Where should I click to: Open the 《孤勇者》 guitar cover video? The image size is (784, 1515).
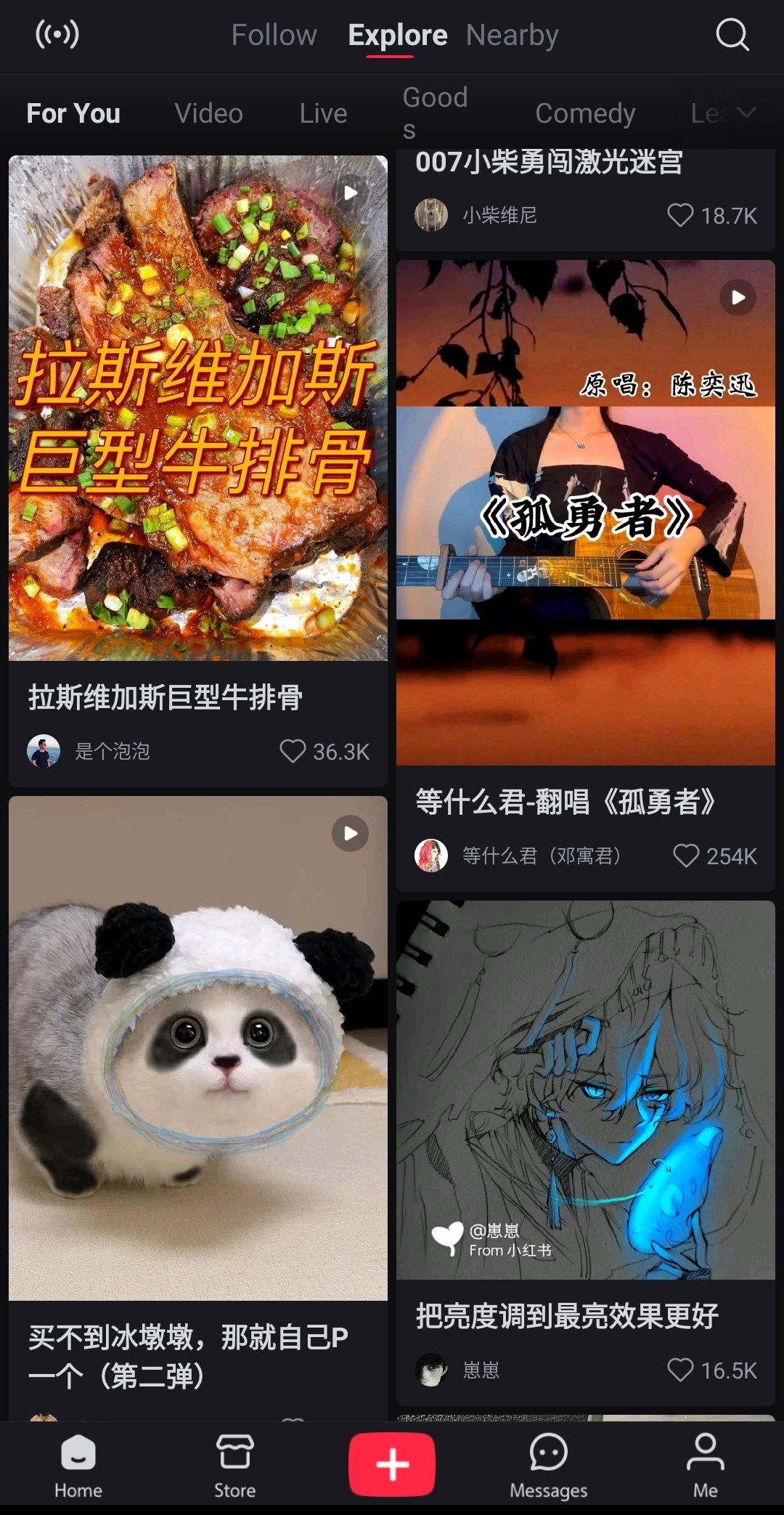coord(585,512)
